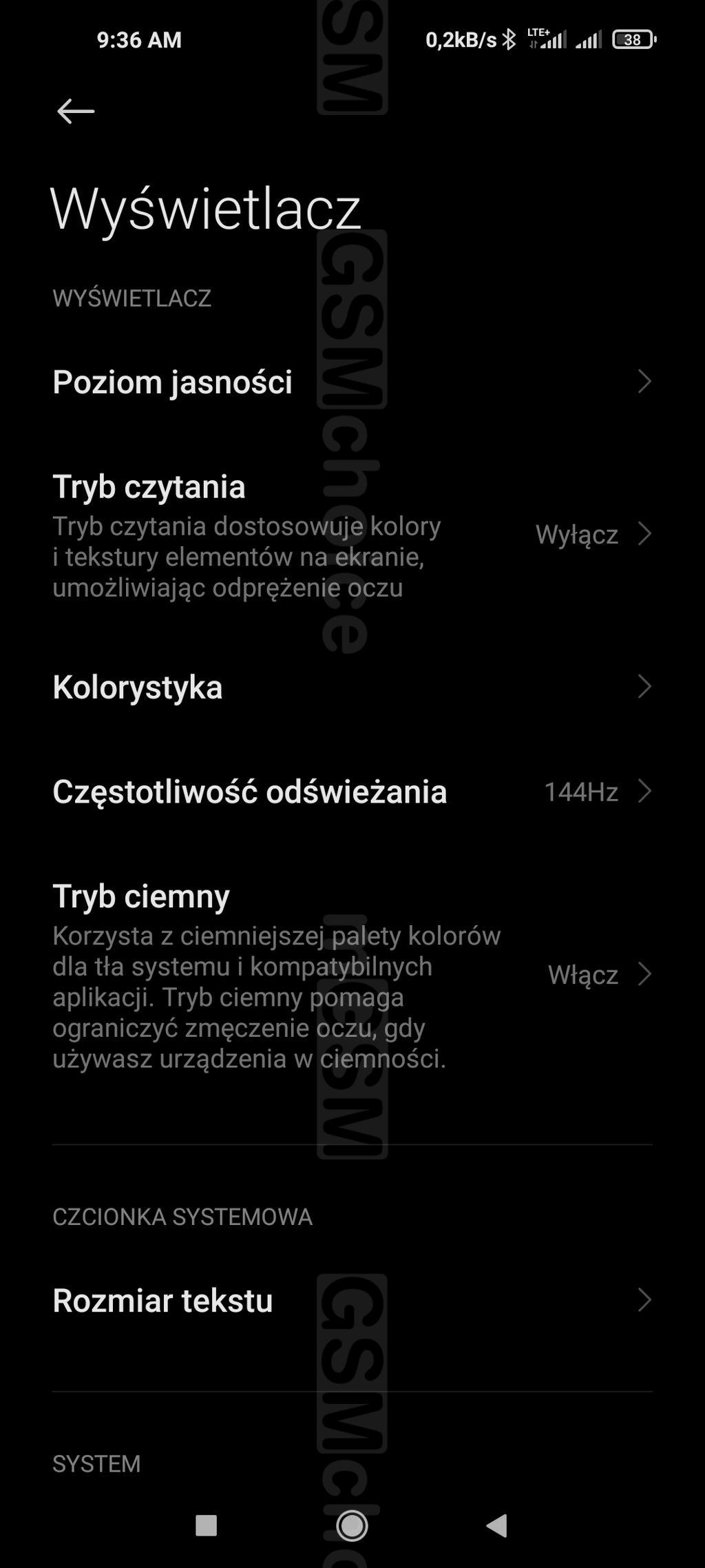Viewport: 705px width, 1568px height.
Task: Open Tryb czytania options
Action: point(351,535)
